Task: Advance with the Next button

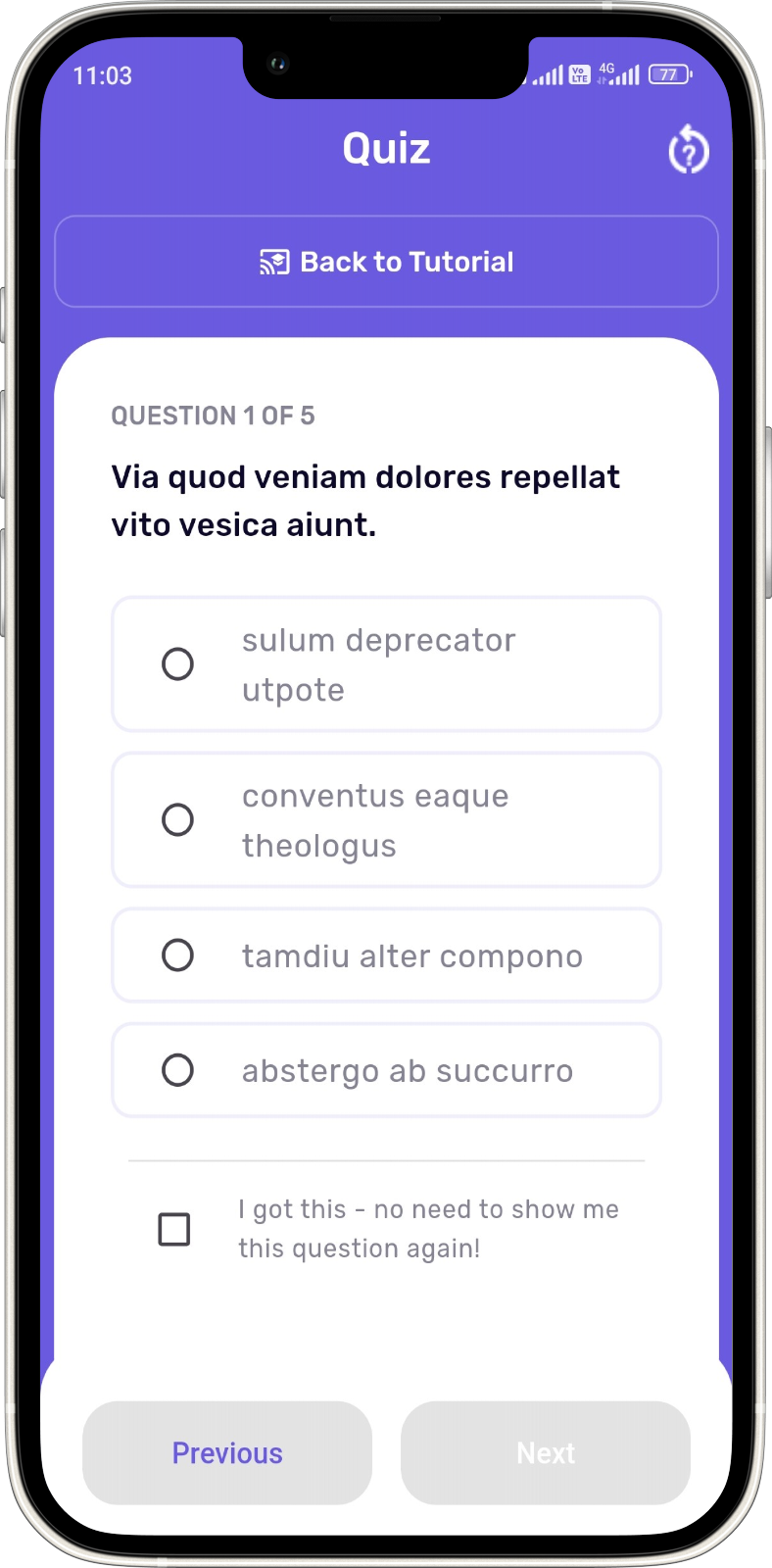Action: [x=546, y=1452]
